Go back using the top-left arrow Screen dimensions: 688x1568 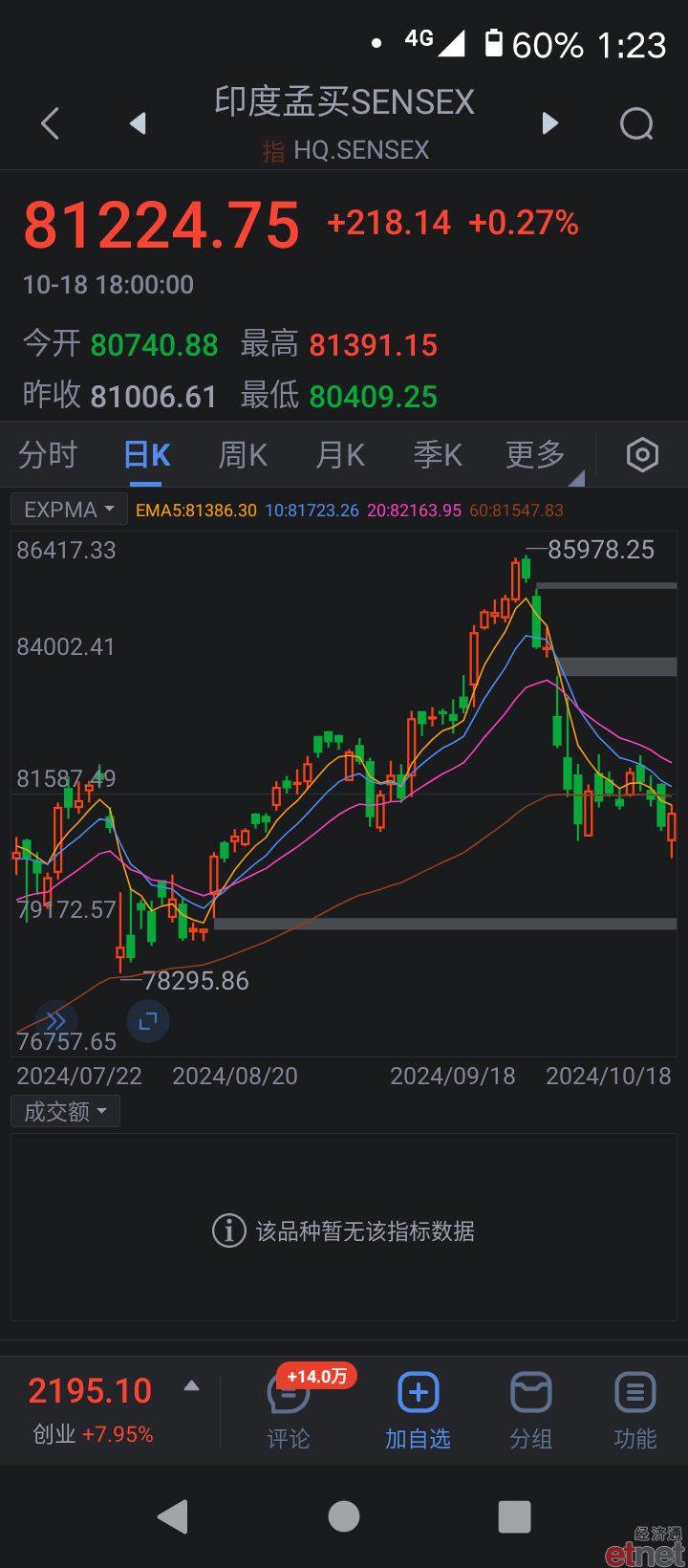(x=51, y=123)
